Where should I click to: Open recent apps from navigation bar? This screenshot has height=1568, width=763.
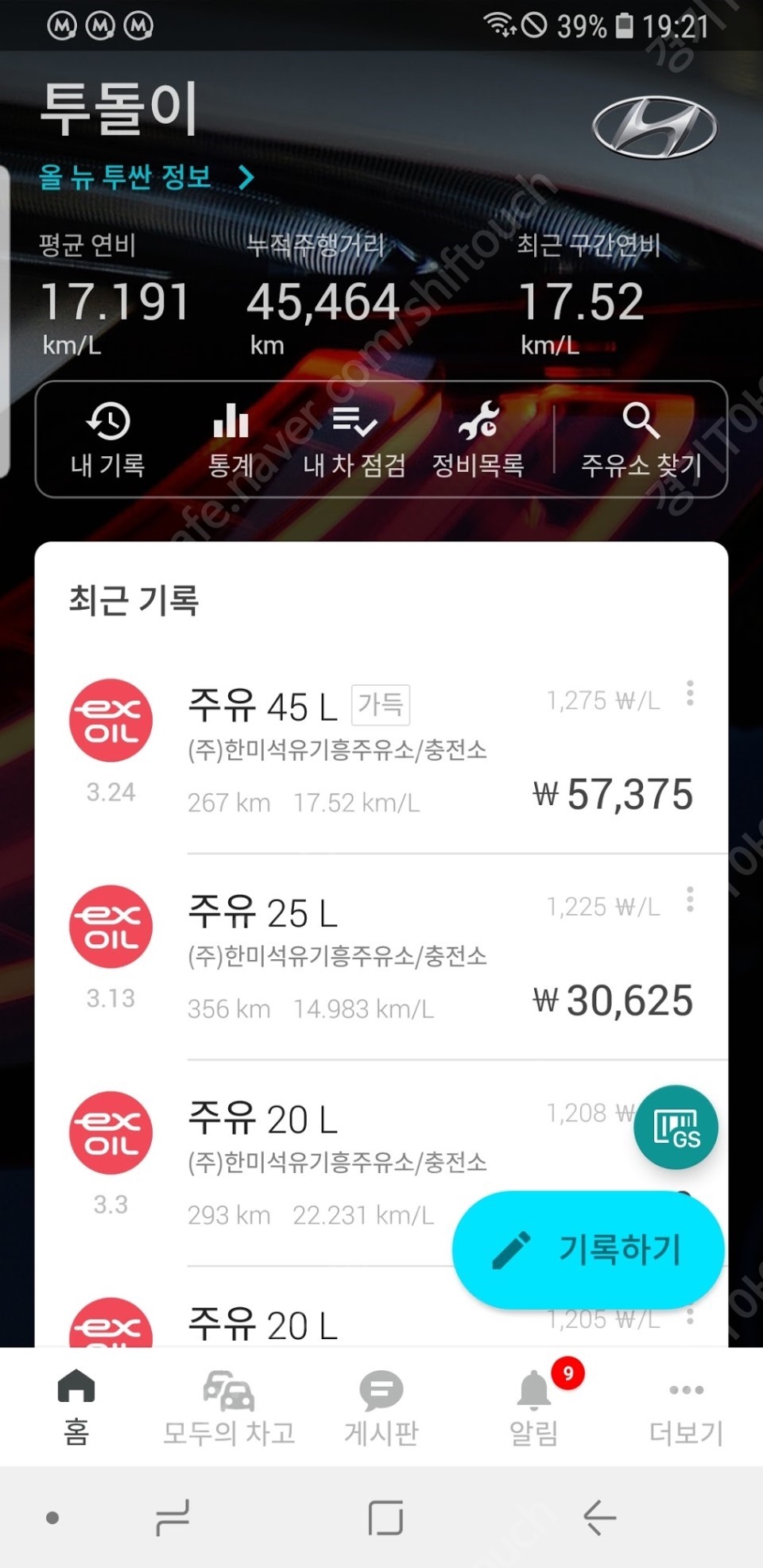(172, 1517)
